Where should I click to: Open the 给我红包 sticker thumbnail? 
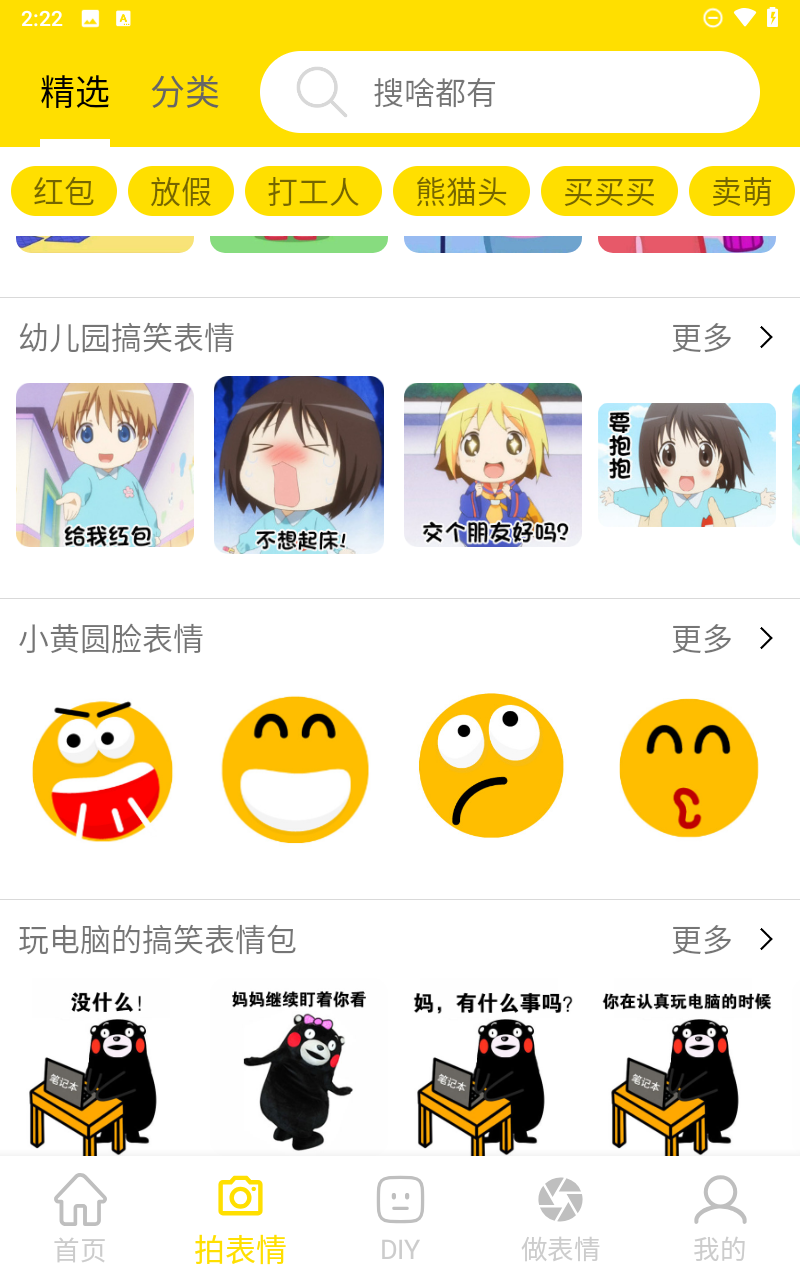coord(105,464)
